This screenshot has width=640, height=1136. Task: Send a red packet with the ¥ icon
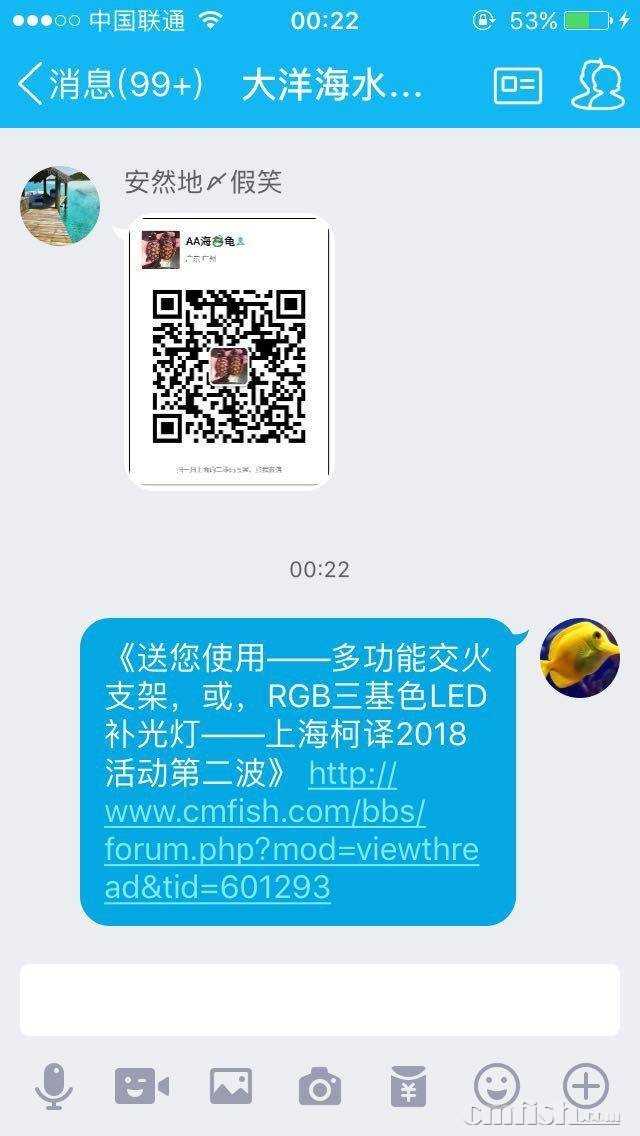pyautogui.click(x=408, y=1086)
